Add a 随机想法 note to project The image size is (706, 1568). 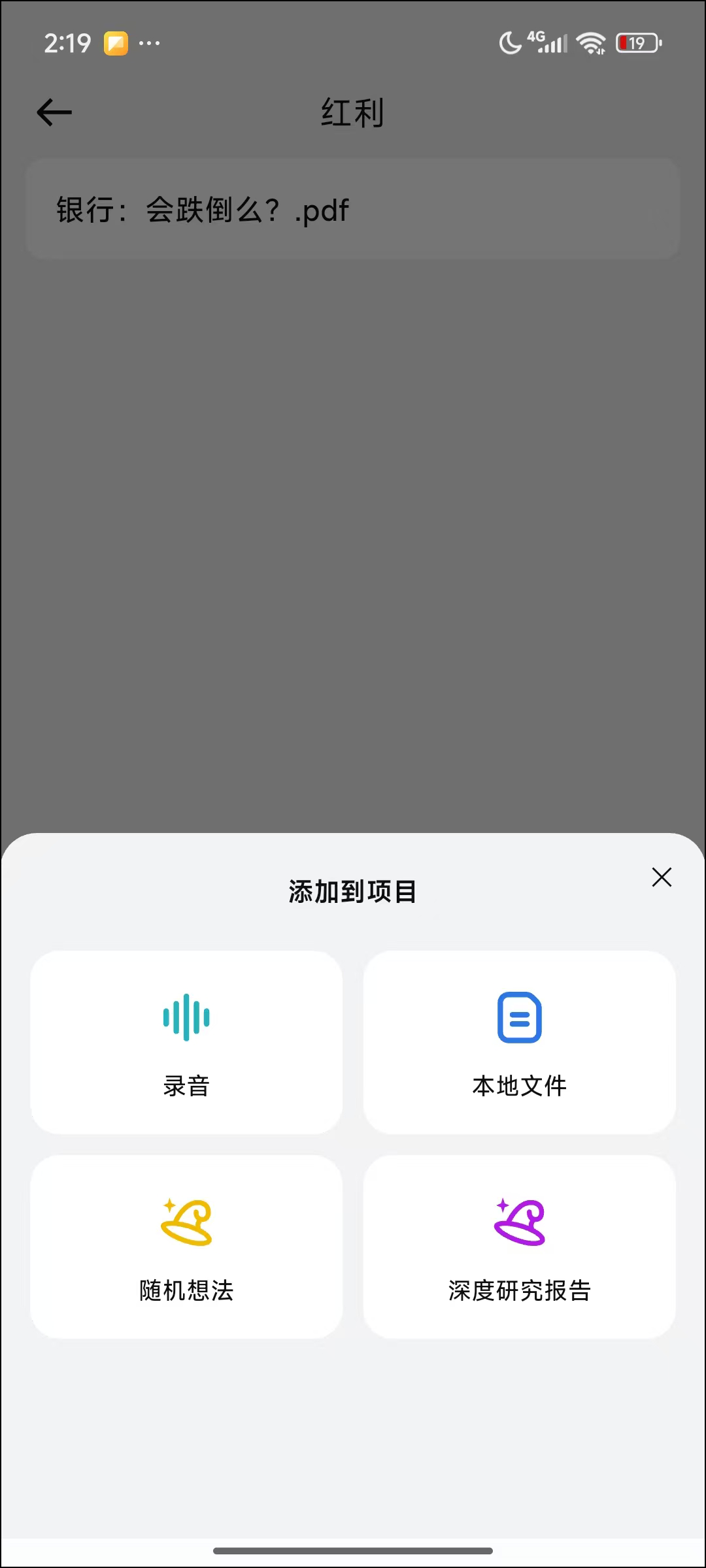(186, 1247)
